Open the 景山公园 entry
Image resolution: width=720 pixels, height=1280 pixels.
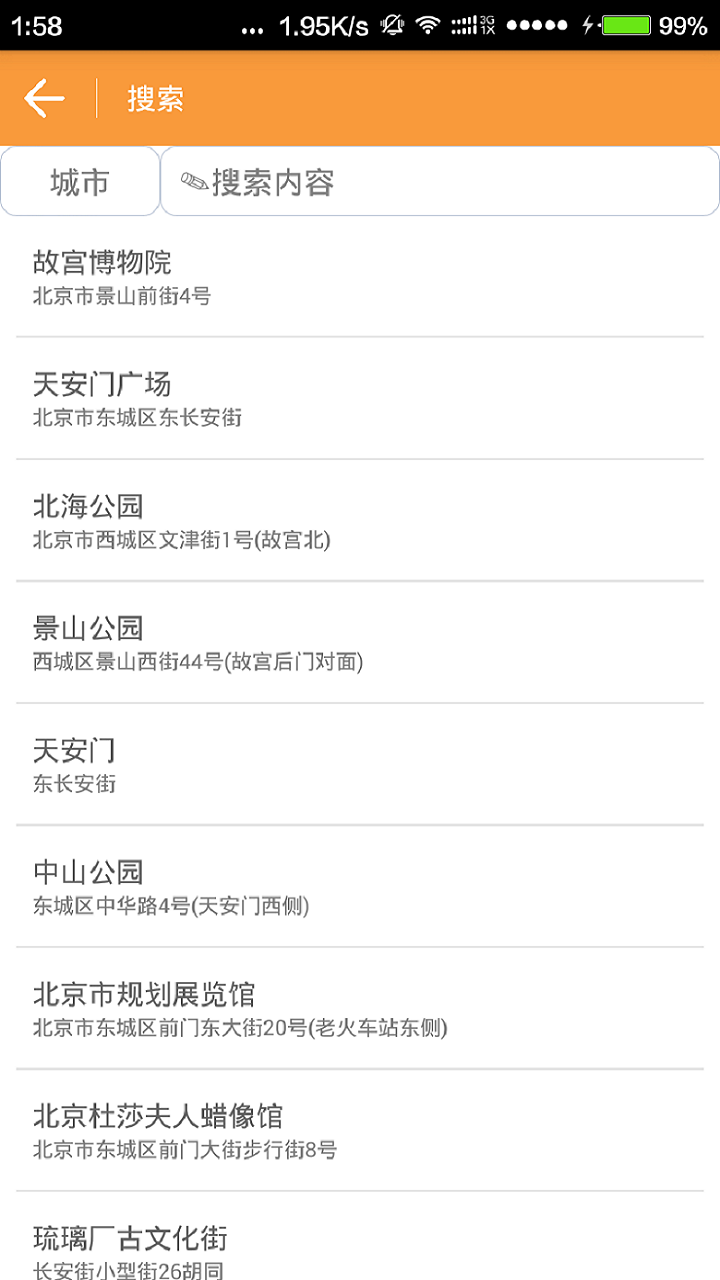tap(360, 643)
